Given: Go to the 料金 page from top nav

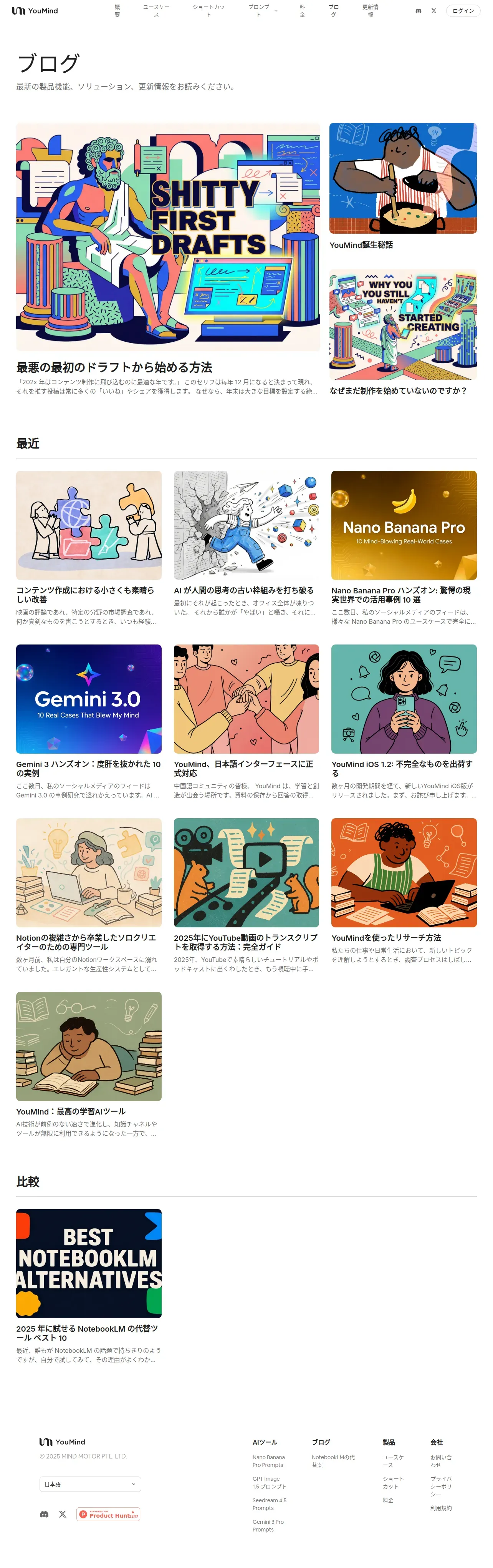Looking at the screenshot, I should click(x=302, y=11).
